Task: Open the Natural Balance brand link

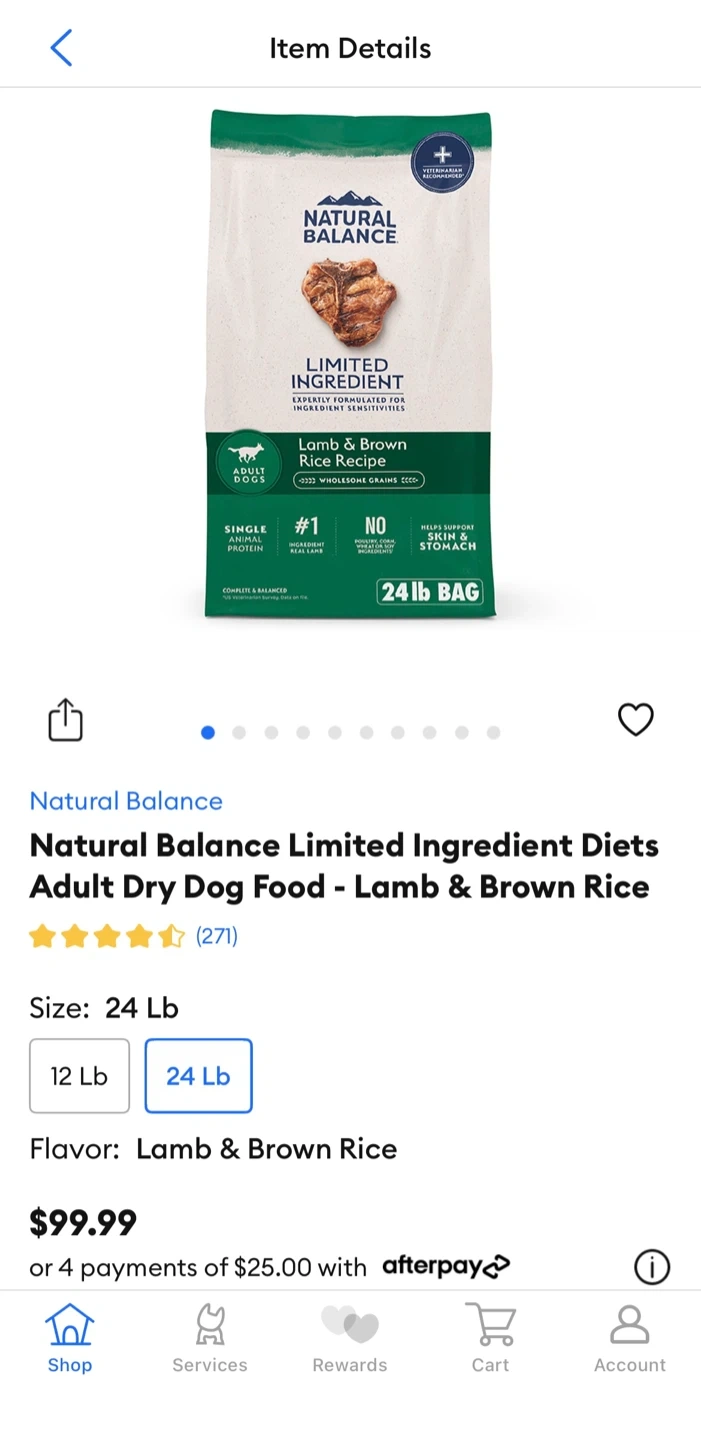Action: pos(126,801)
